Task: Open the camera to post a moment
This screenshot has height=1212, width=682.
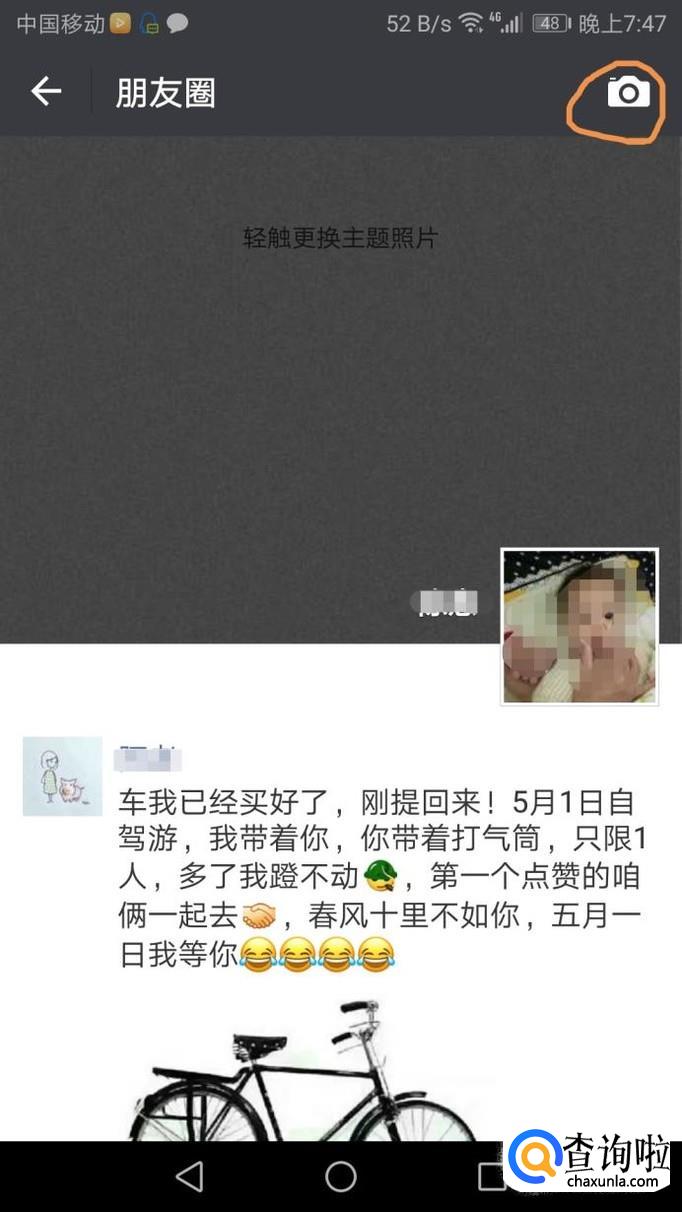Action: coord(628,93)
